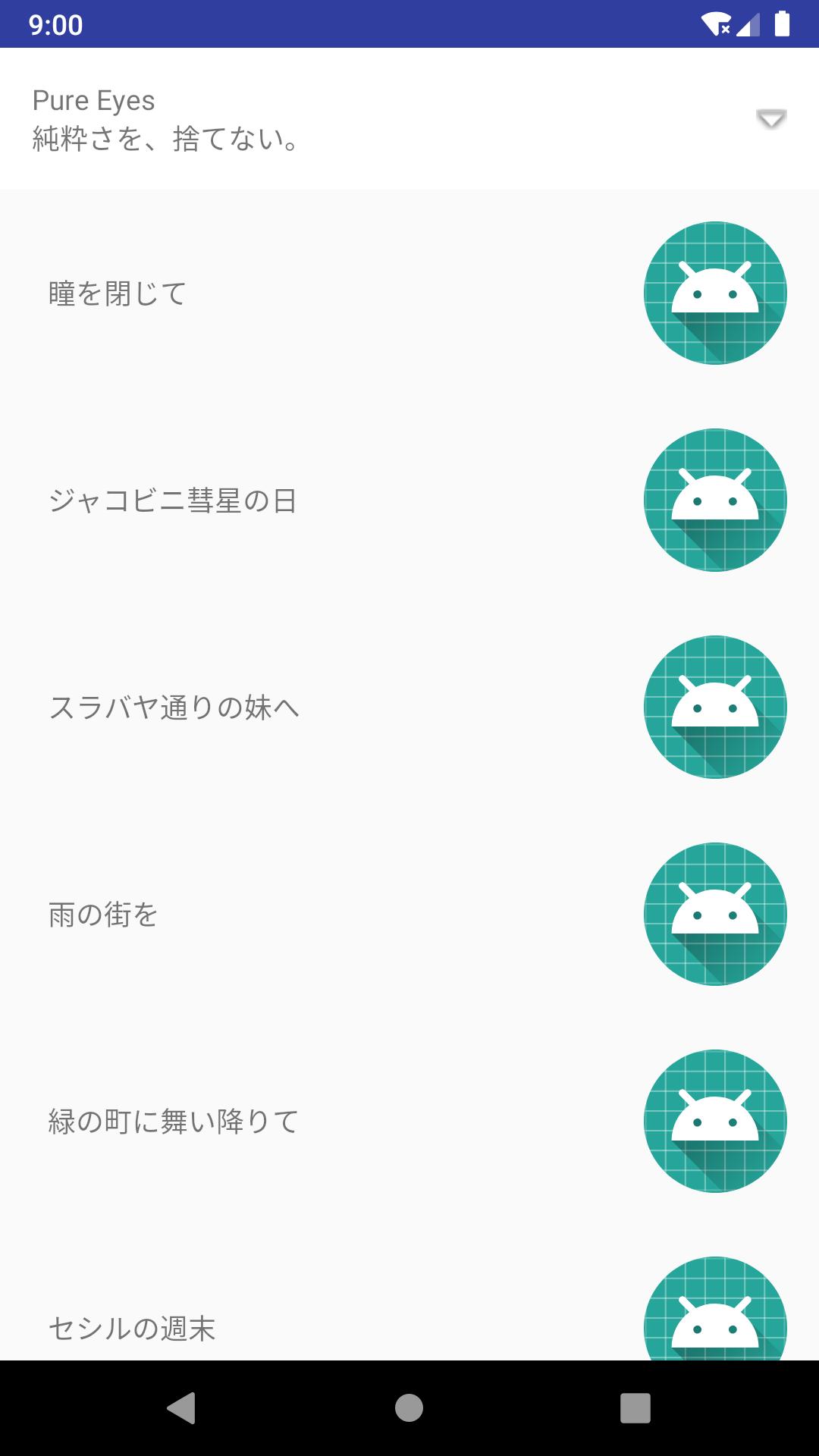819x1456 pixels.
Task: Tap the cellular signal icon
Action: (x=747, y=23)
